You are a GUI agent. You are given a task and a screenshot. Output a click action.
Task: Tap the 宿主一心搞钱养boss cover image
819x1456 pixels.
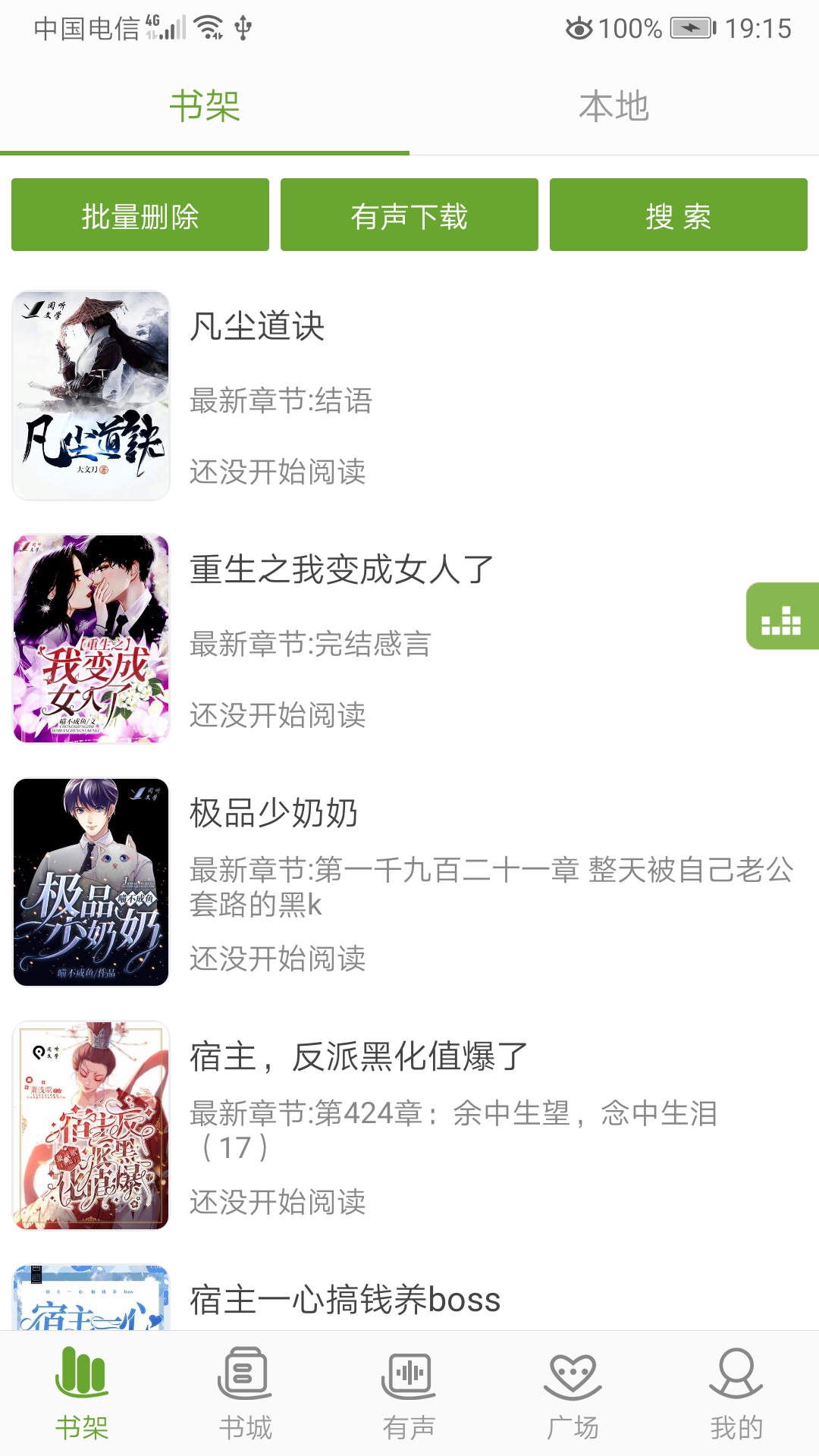[x=91, y=1301]
